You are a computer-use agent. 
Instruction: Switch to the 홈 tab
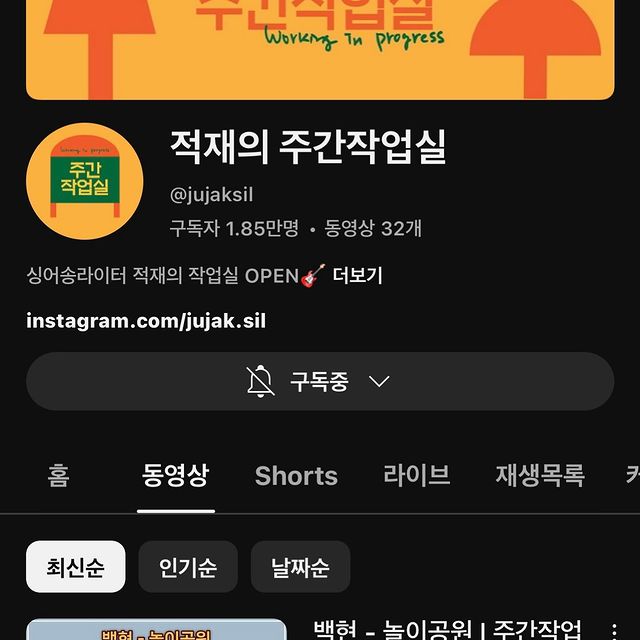[x=58, y=475]
